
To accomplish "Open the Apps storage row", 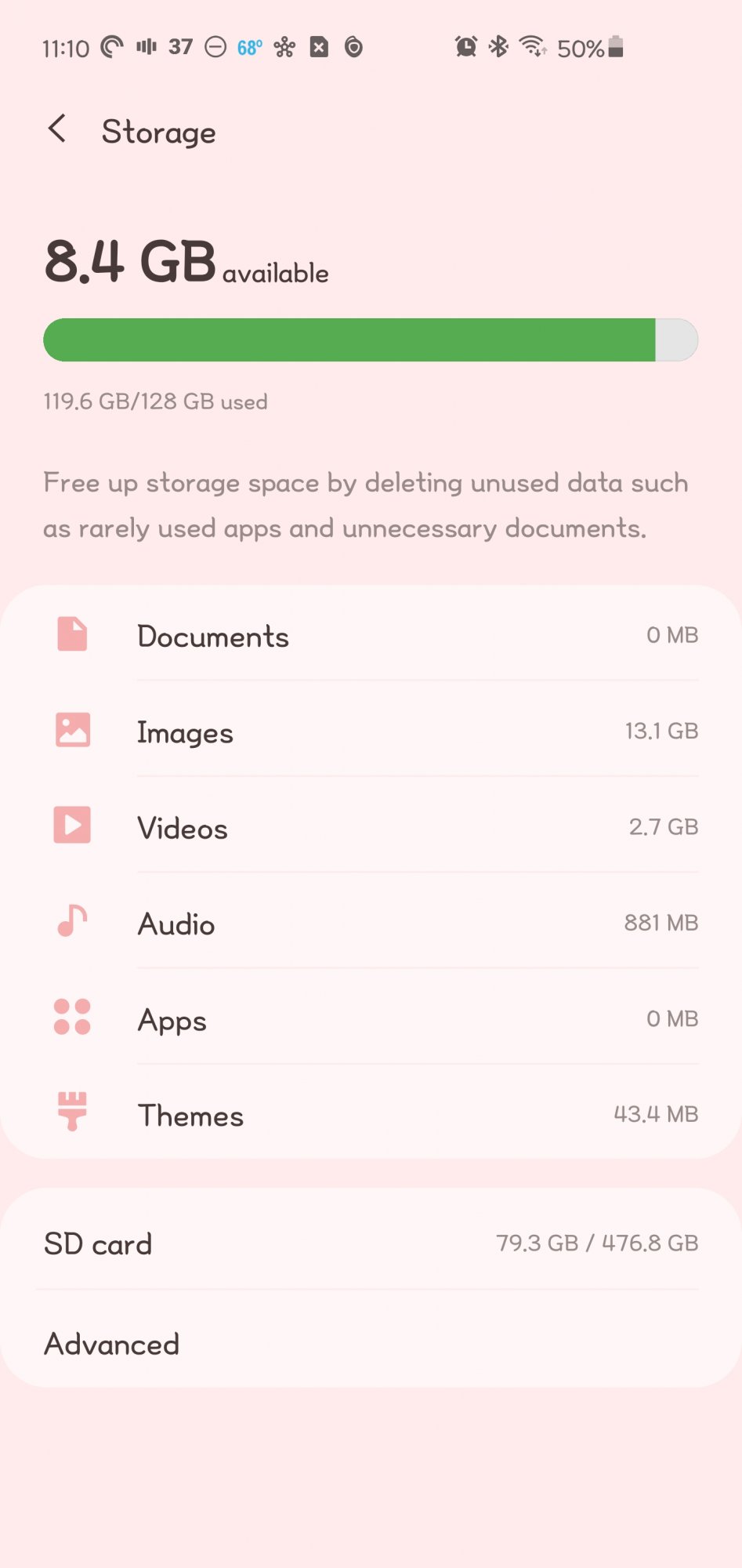I will (371, 1018).
